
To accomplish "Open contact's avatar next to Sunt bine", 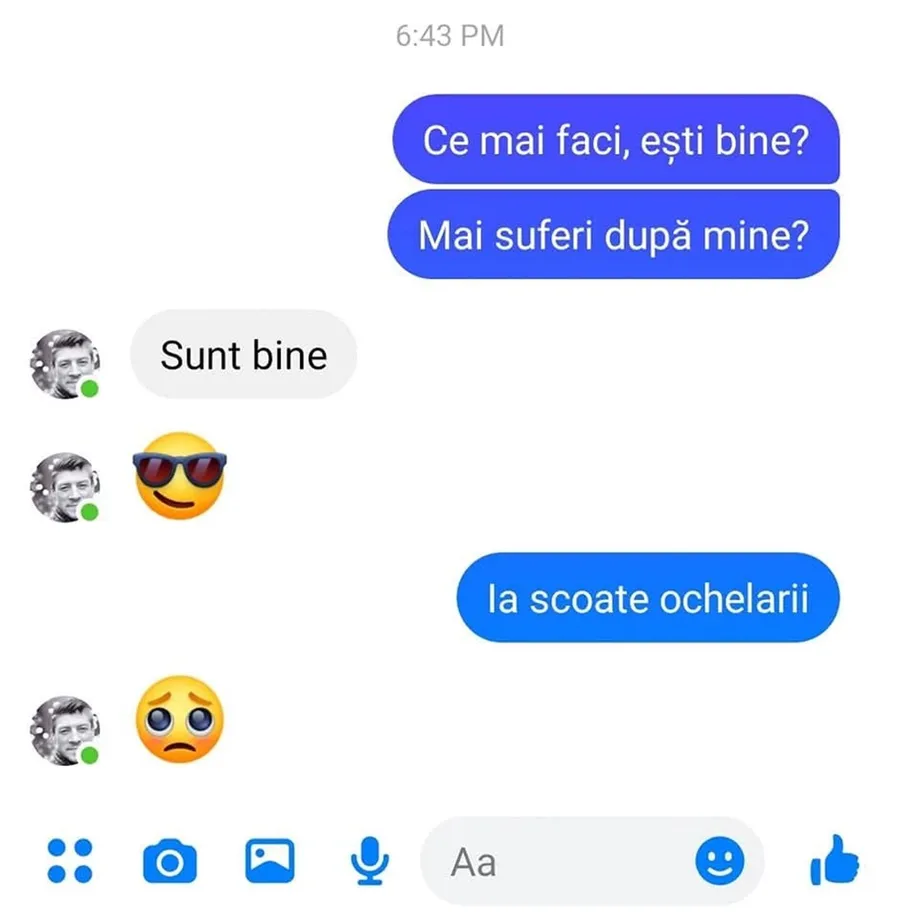I will coord(65,364).
